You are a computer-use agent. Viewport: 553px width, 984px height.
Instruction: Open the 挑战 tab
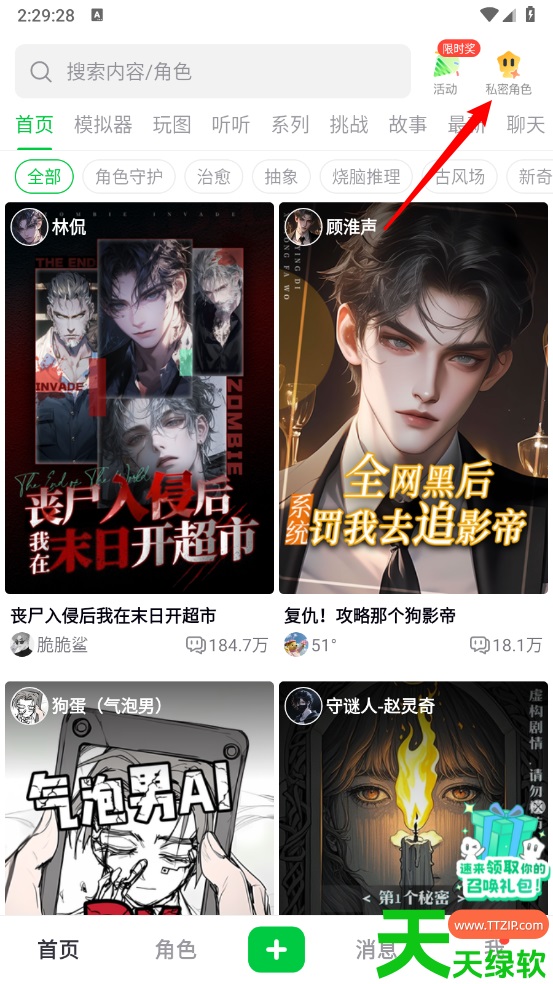coord(349,124)
